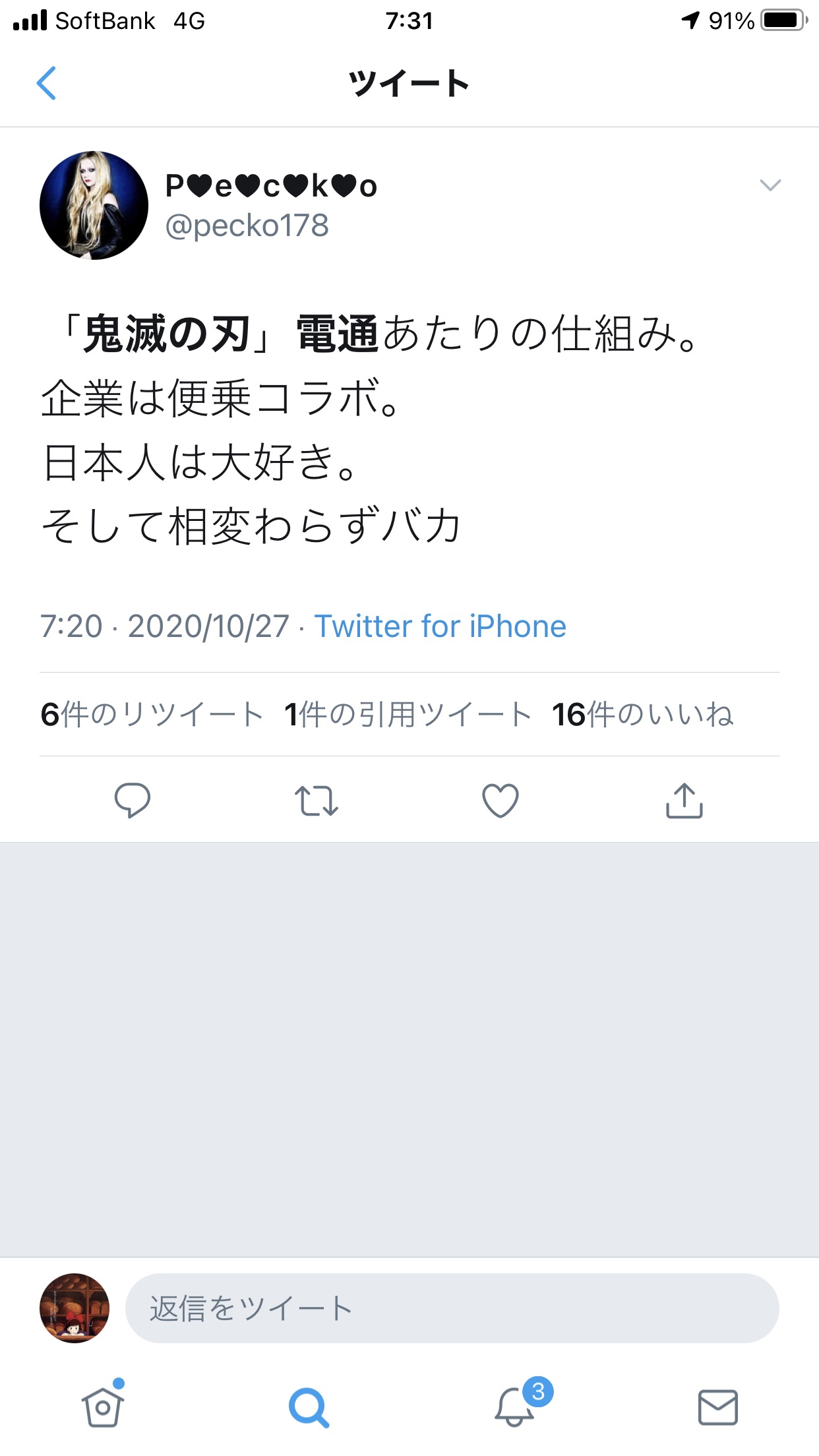This screenshot has height=1456, width=819.
Task: View the 1件の引用ツイート list
Action: (x=408, y=714)
